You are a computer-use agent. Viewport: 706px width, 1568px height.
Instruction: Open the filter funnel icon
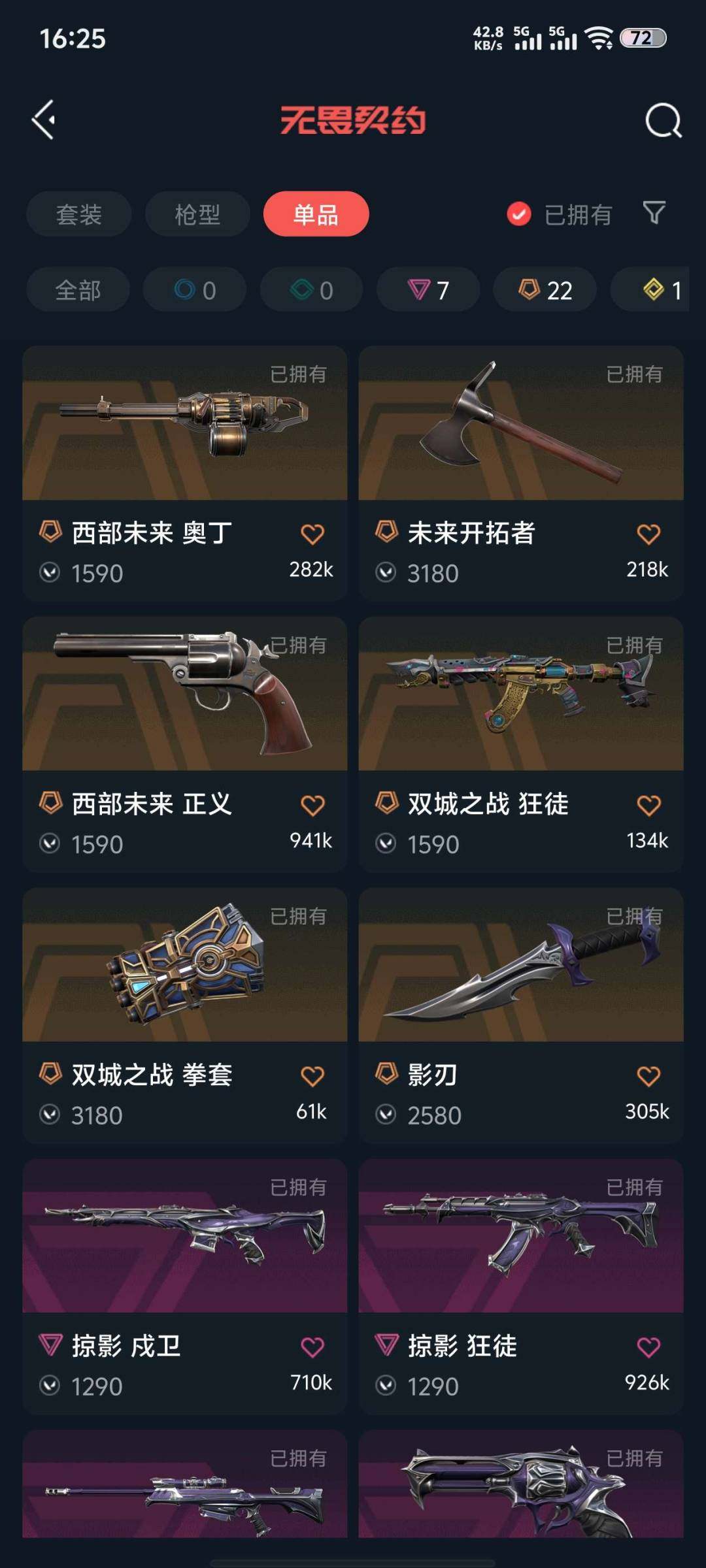[x=654, y=213]
